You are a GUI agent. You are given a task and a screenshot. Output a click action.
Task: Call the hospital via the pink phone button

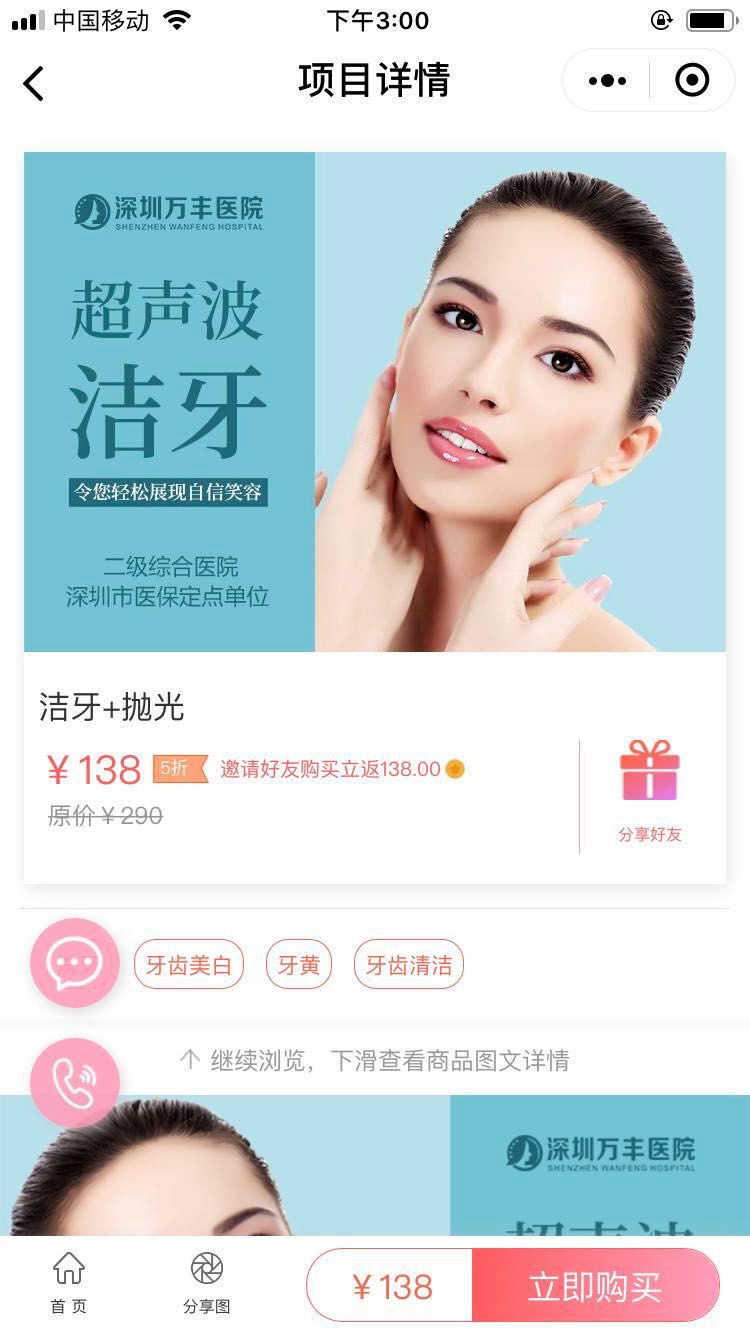point(75,1083)
